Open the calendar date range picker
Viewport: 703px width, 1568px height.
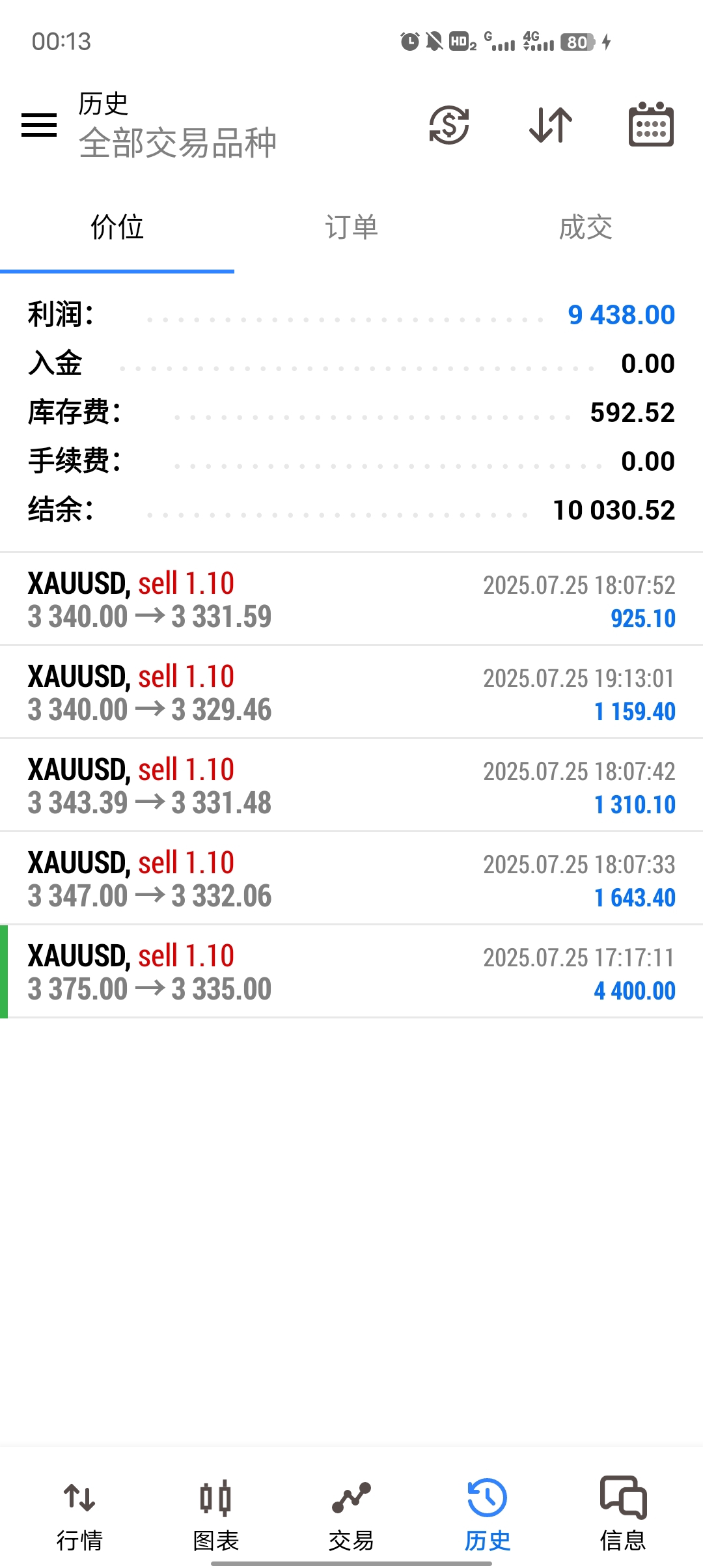(651, 124)
